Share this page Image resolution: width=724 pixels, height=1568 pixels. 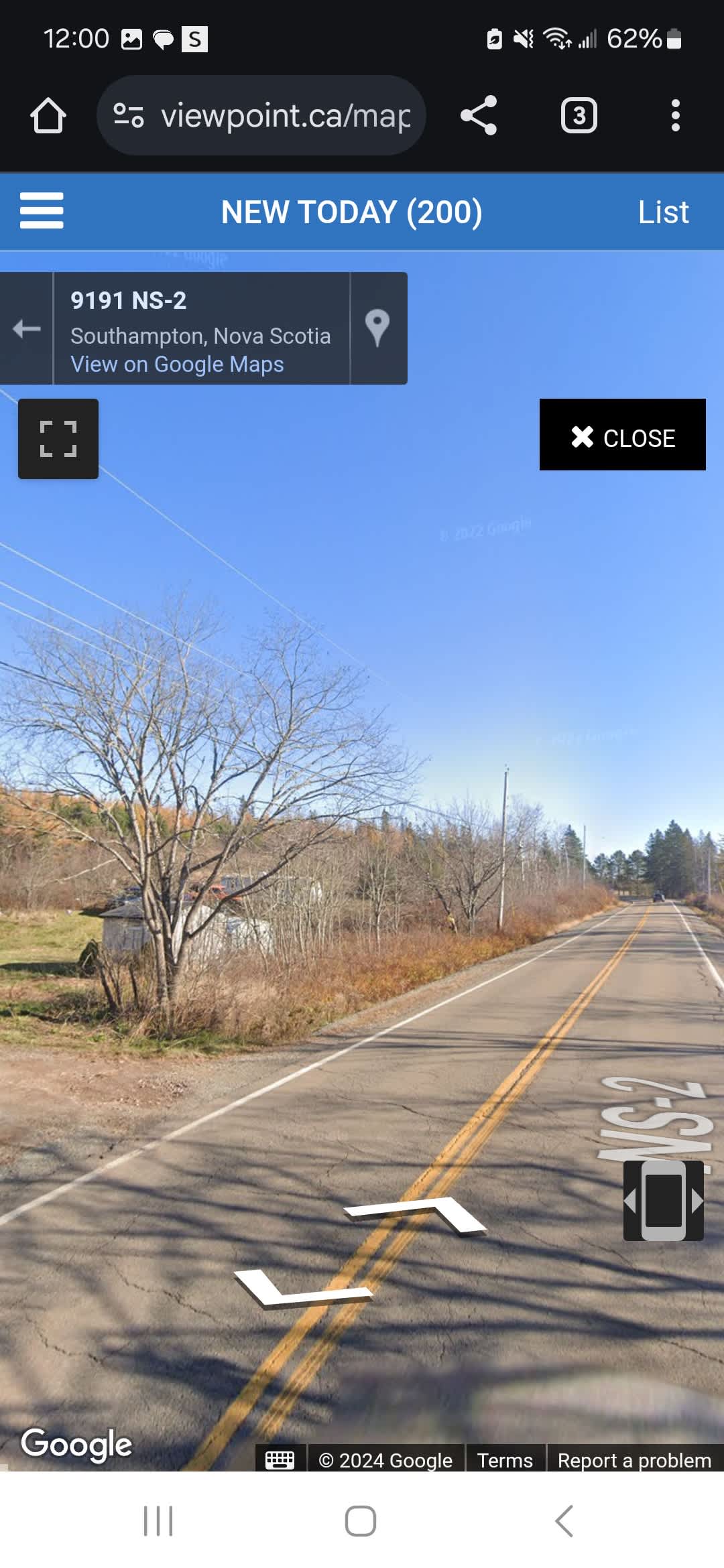479,116
